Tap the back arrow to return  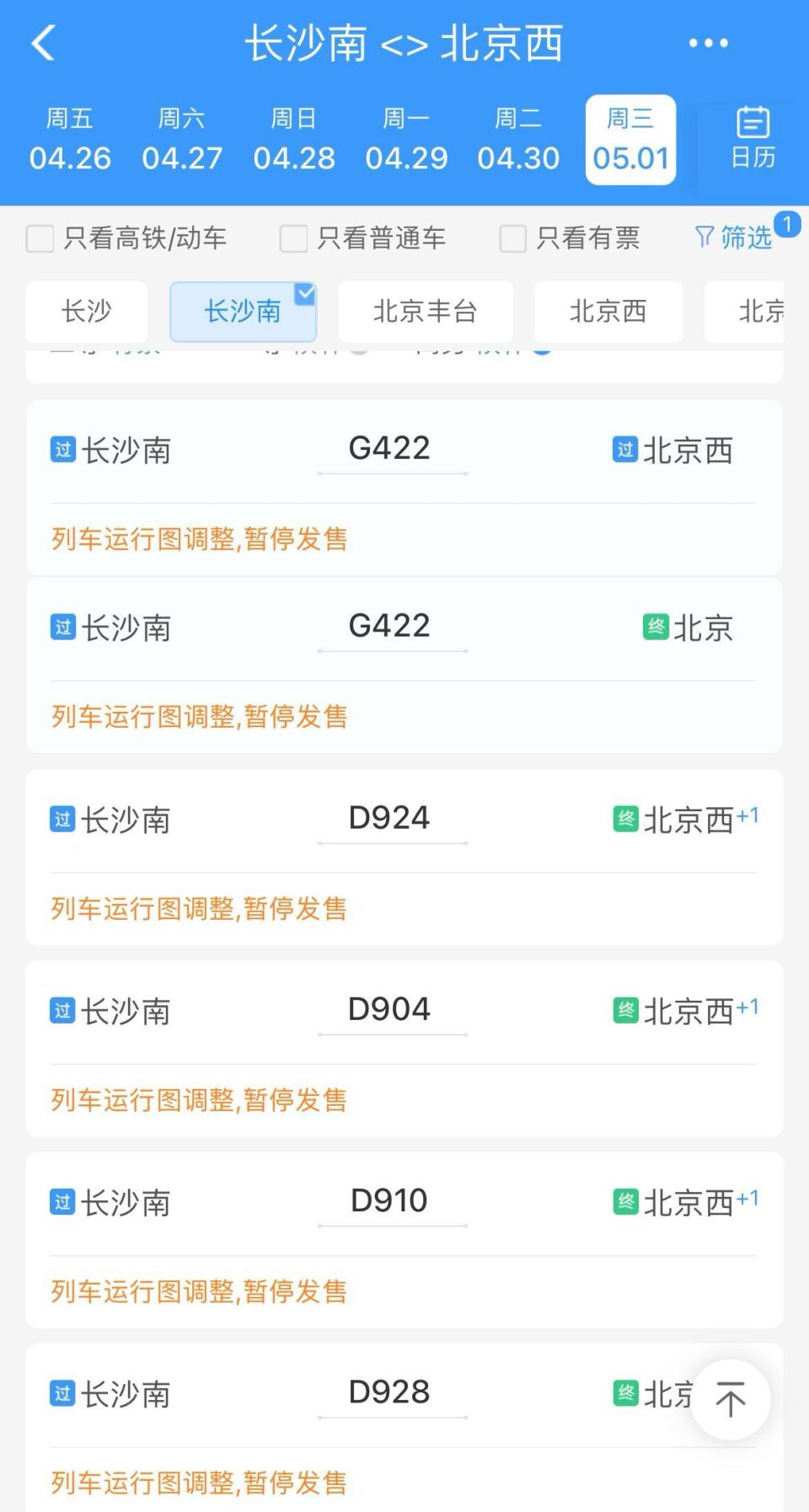click(42, 43)
